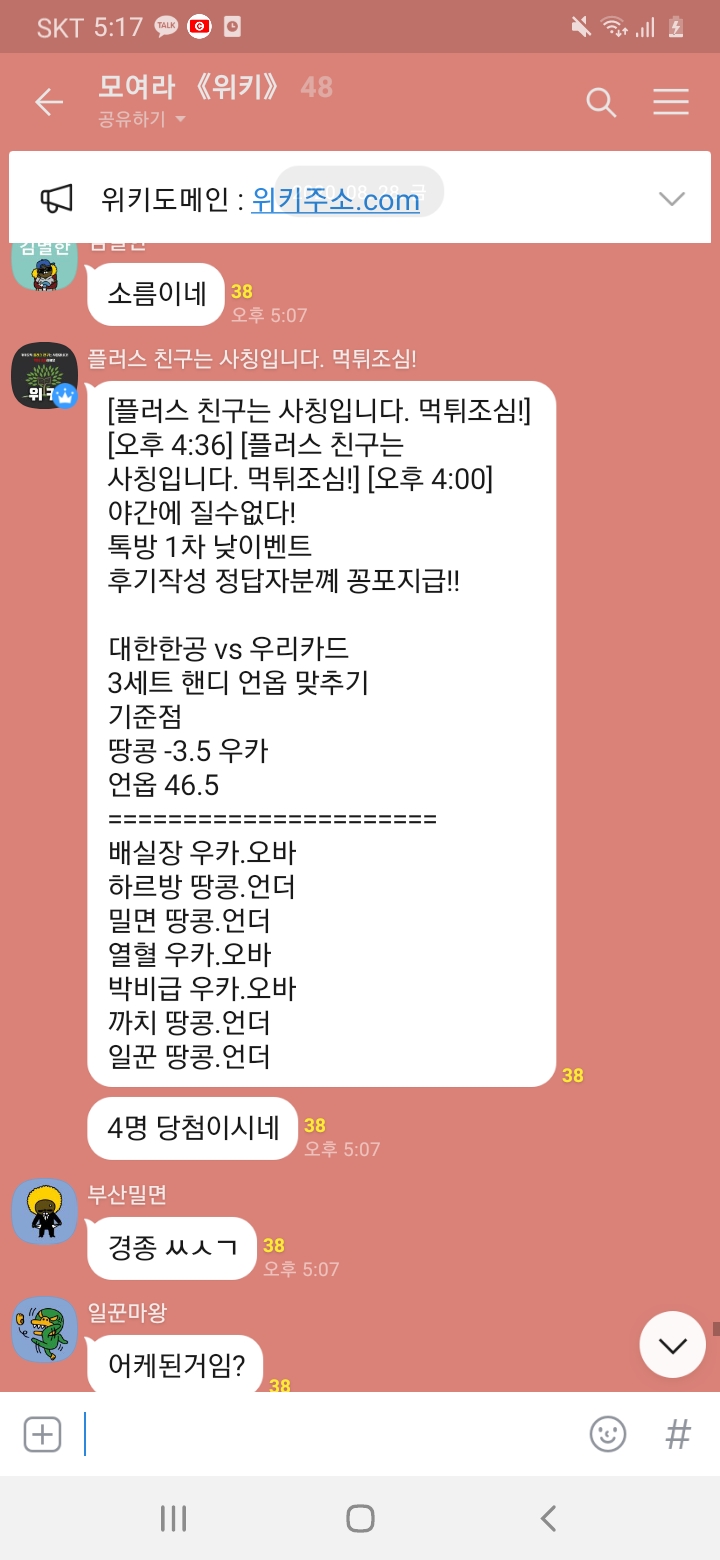
Task: Open the plus attachment menu
Action: click(x=42, y=1434)
